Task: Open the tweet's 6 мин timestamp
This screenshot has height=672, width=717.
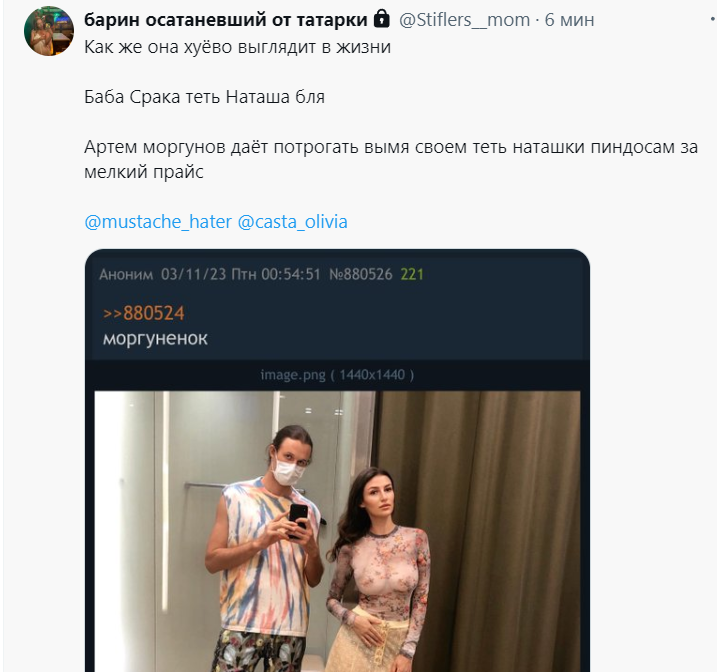Action: point(569,19)
